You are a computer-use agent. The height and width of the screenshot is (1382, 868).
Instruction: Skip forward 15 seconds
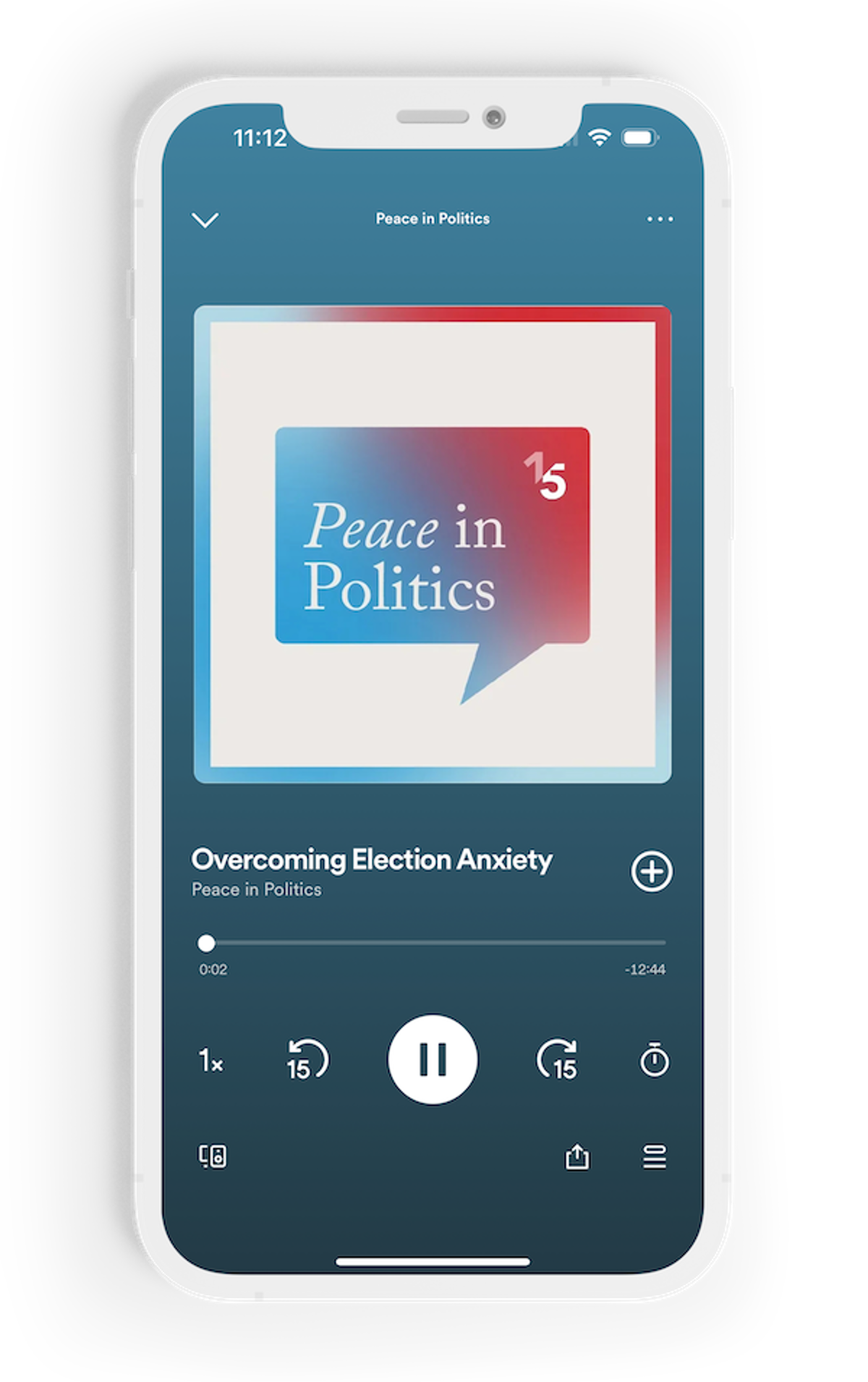[x=558, y=1060]
